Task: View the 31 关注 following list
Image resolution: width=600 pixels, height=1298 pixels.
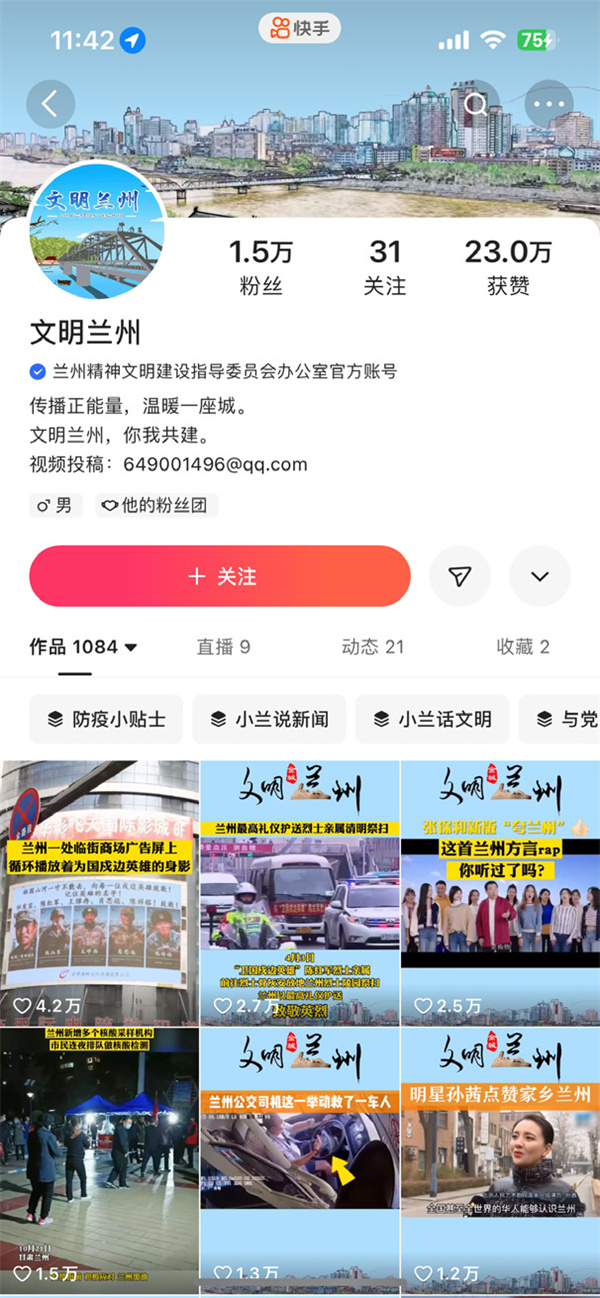Action: click(x=385, y=266)
